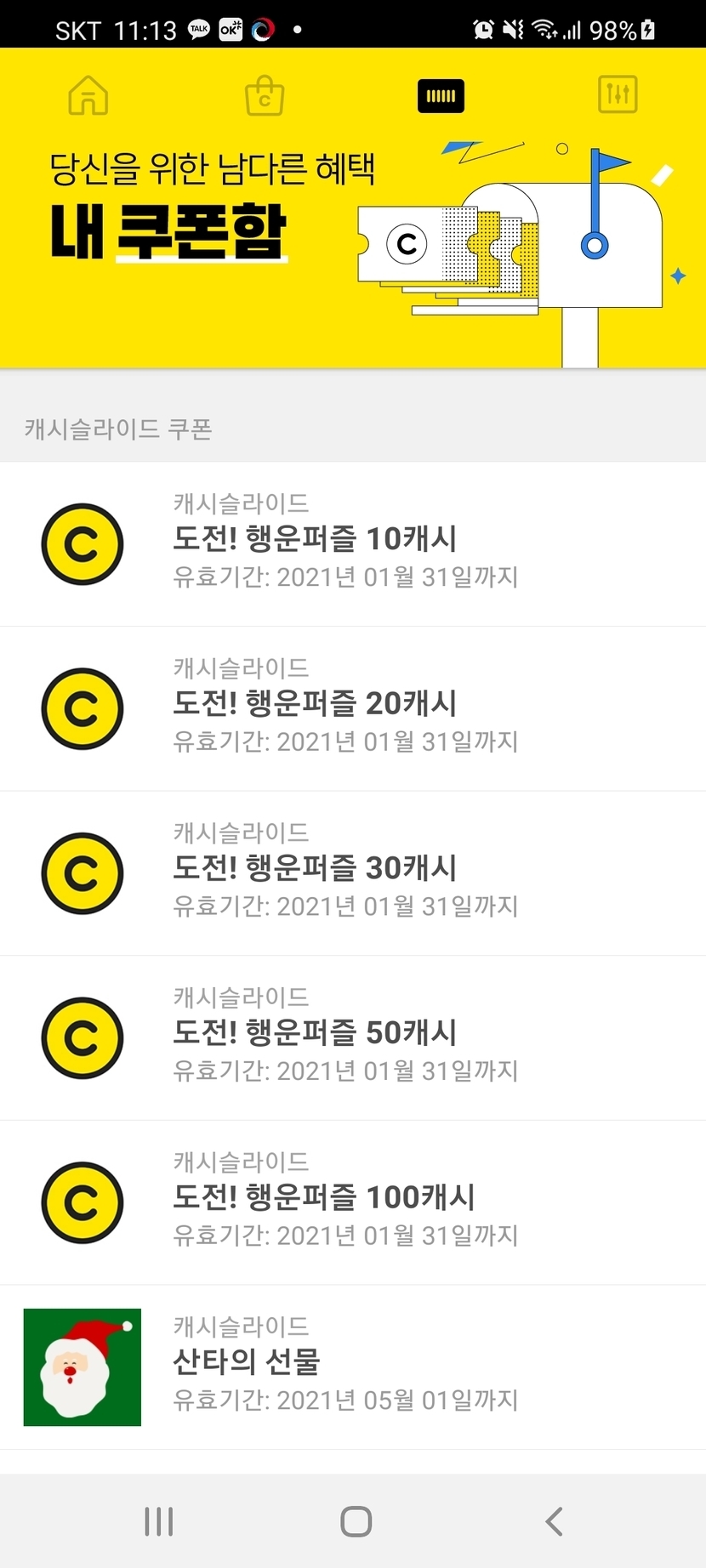View the 도전! 행운퍼즐 30캐시 coupon
This screenshot has width=706, height=1568.
352,873
